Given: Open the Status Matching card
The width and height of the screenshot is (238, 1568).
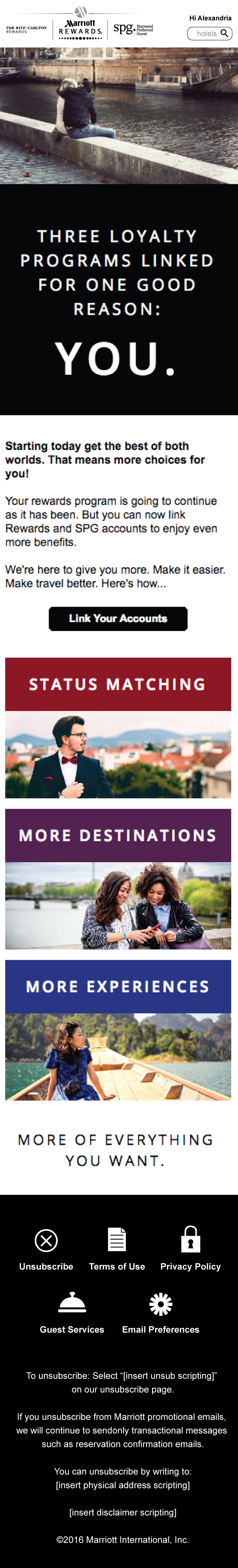Looking at the screenshot, I should pyautogui.click(x=118, y=727).
